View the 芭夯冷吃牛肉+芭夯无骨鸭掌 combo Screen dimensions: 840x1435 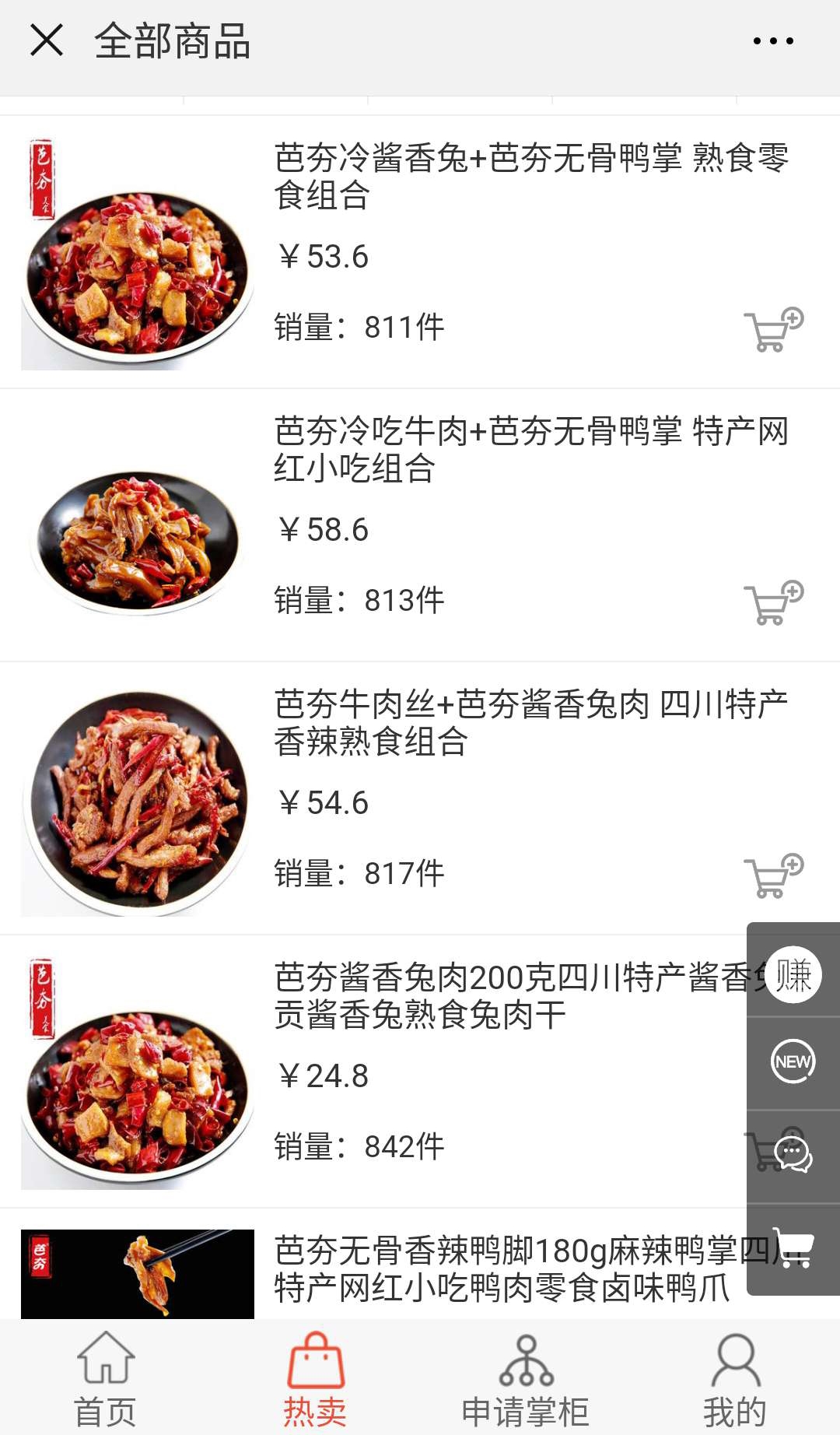point(530,450)
